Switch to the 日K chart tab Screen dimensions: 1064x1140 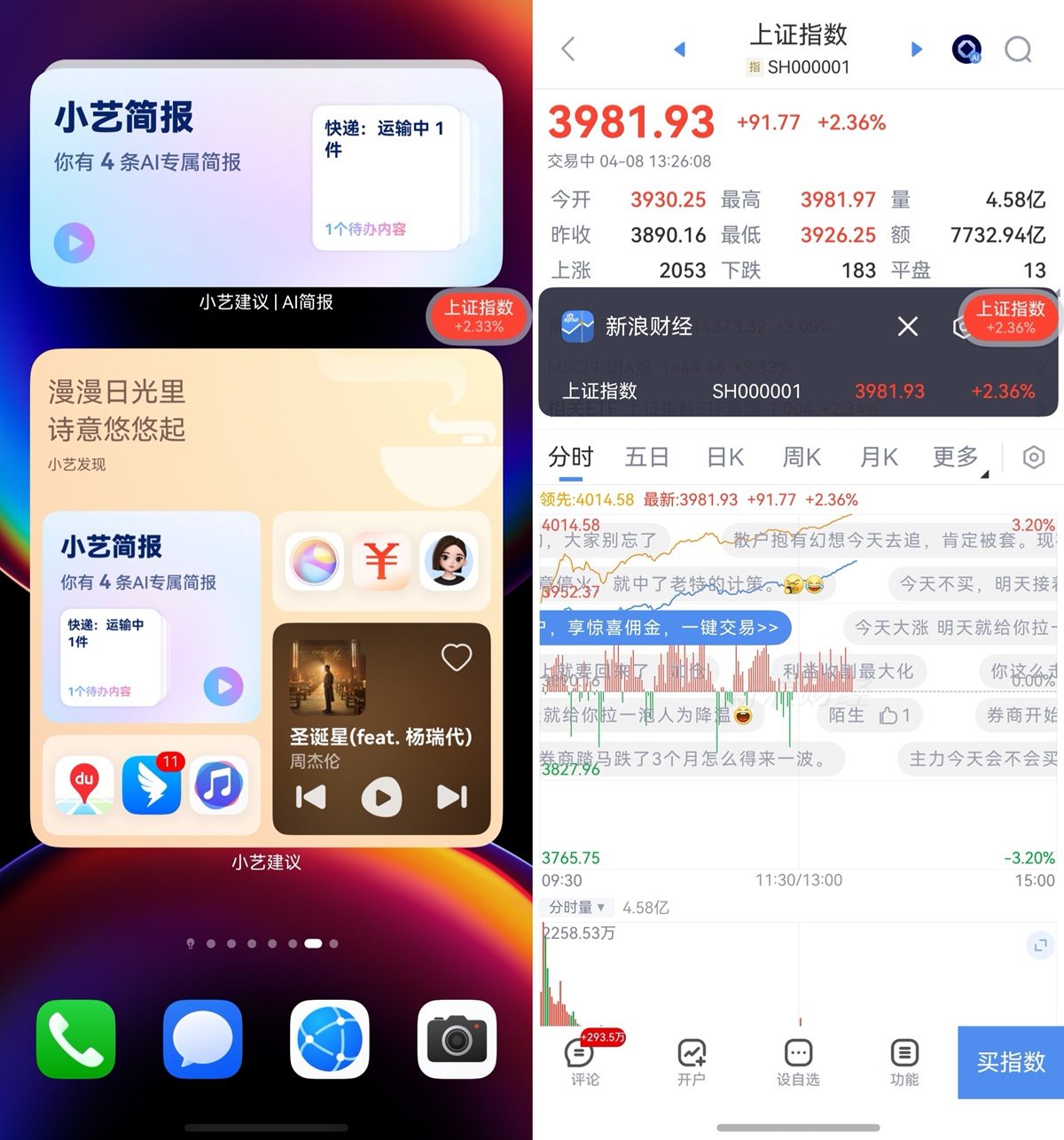click(724, 457)
